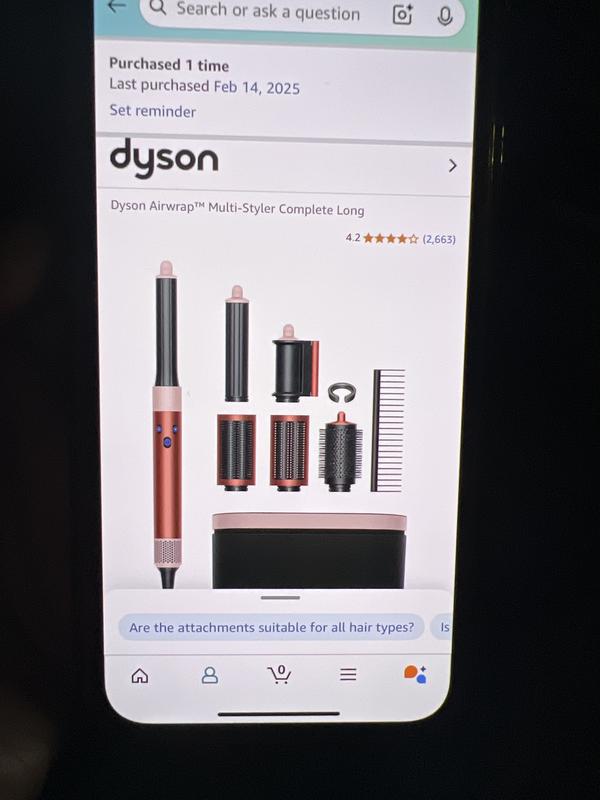
Task: Go back using the top arrow
Action: click(x=117, y=6)
